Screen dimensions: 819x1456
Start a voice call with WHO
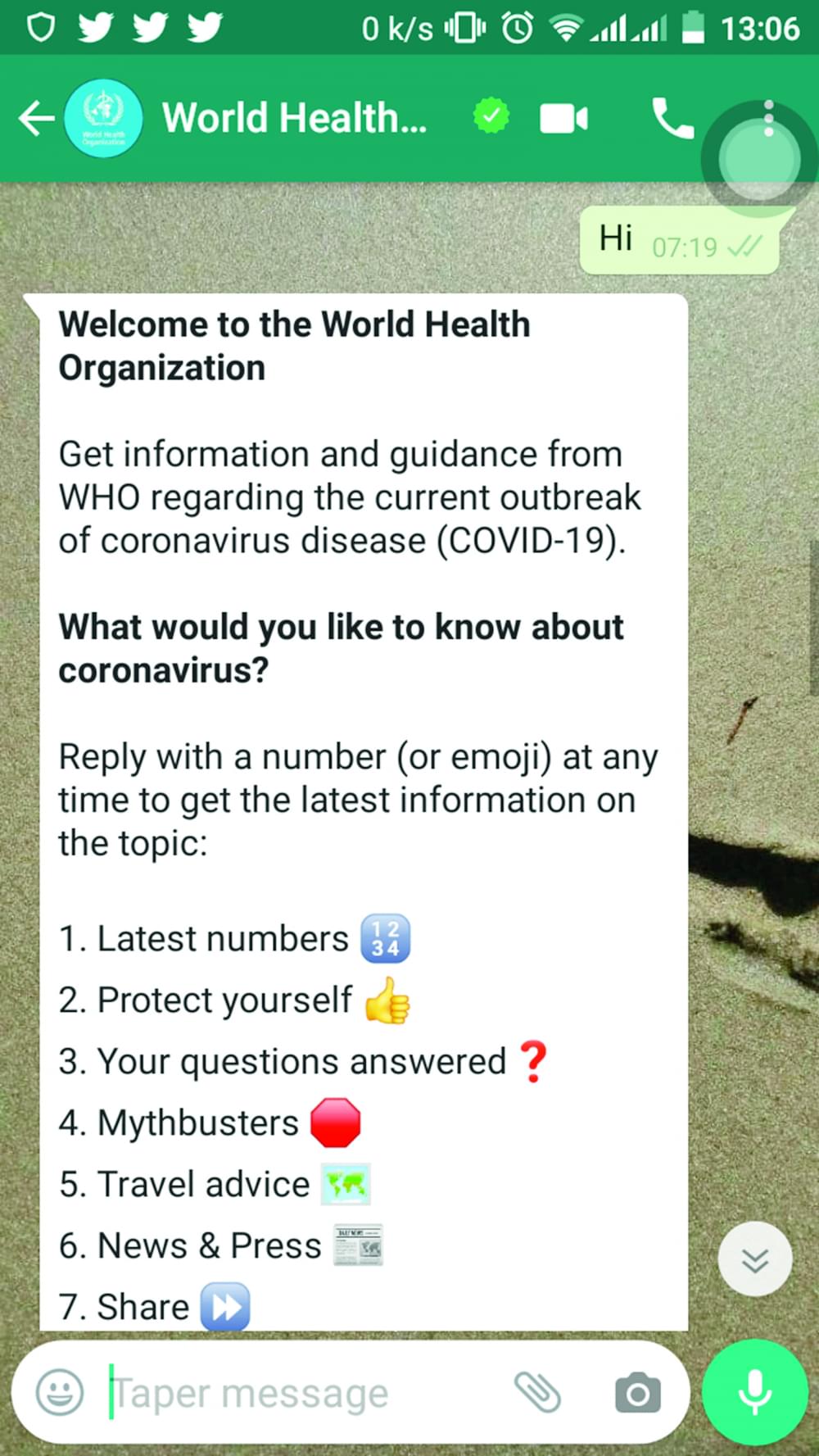(672, 119)
